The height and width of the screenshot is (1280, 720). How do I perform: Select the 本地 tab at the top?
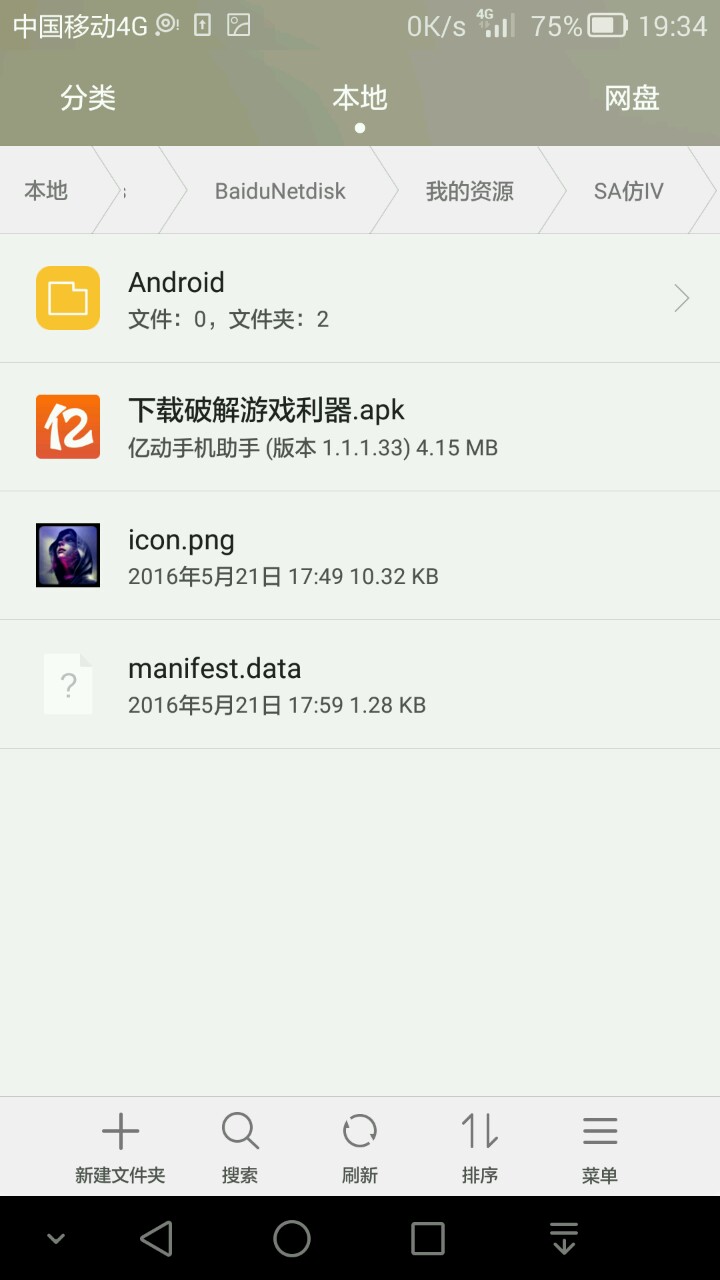(x=360, y=98)
